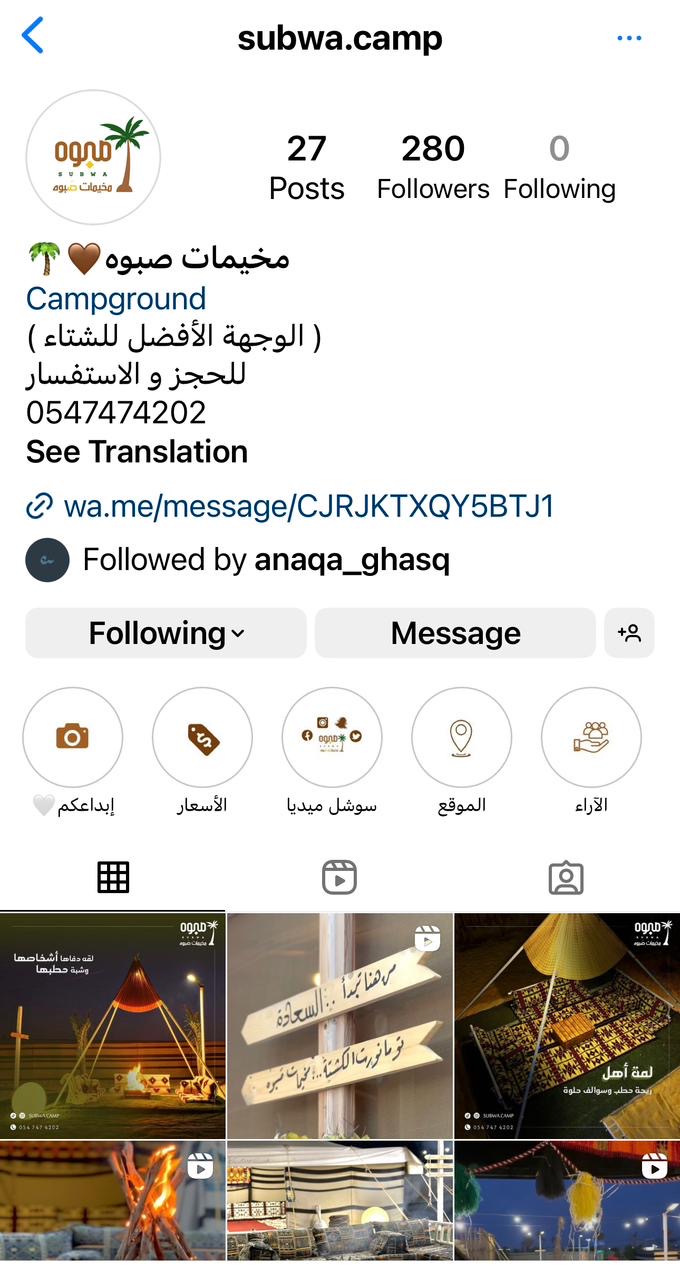This screenshot has width=680, height=1280.
Task: Open the الموقع location highlight
Action: (x=461, y=738)
